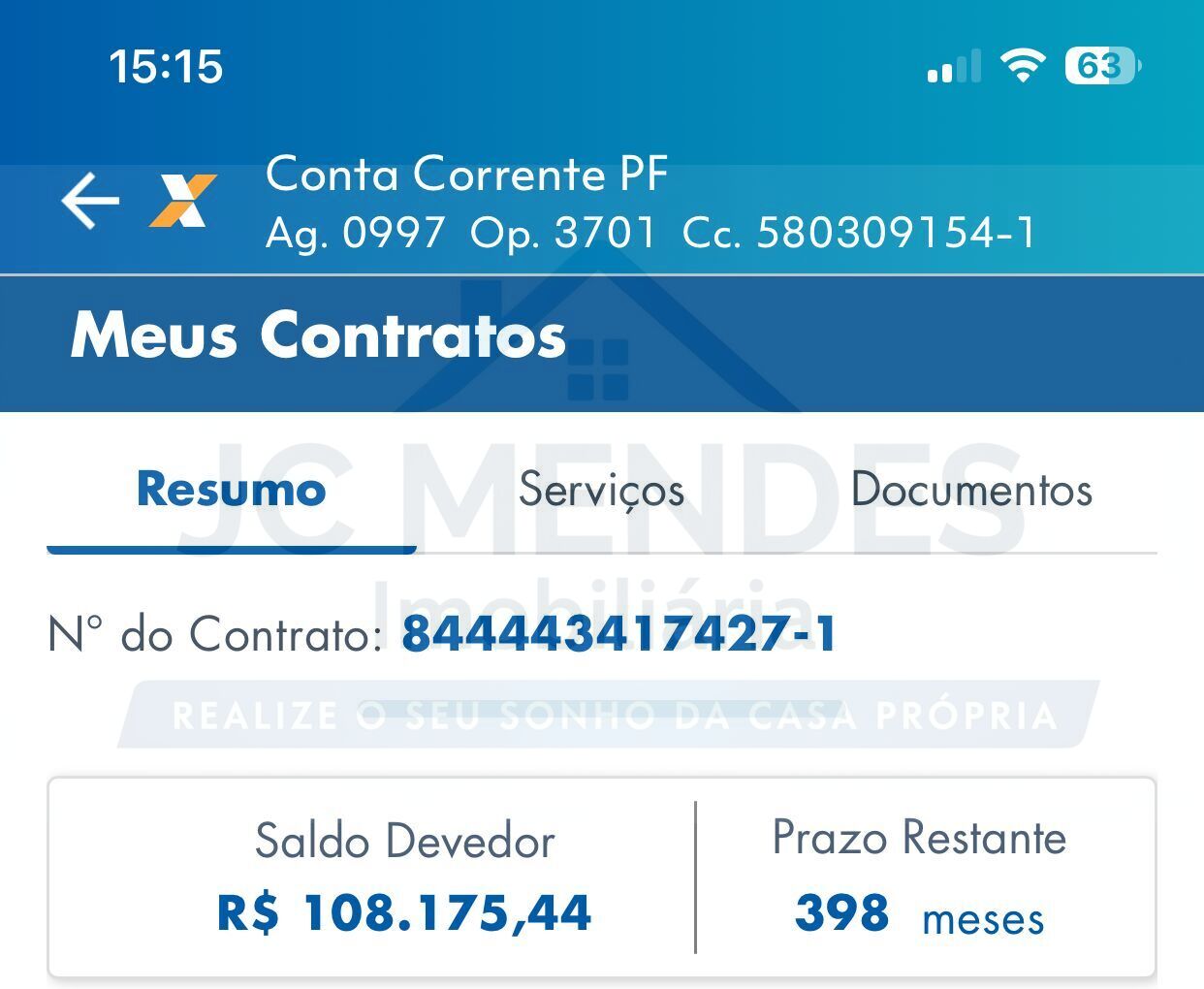Open the Documentos tab
Image resolution: width=1204 pixels, height=989 pixels.
pos(971,490)
